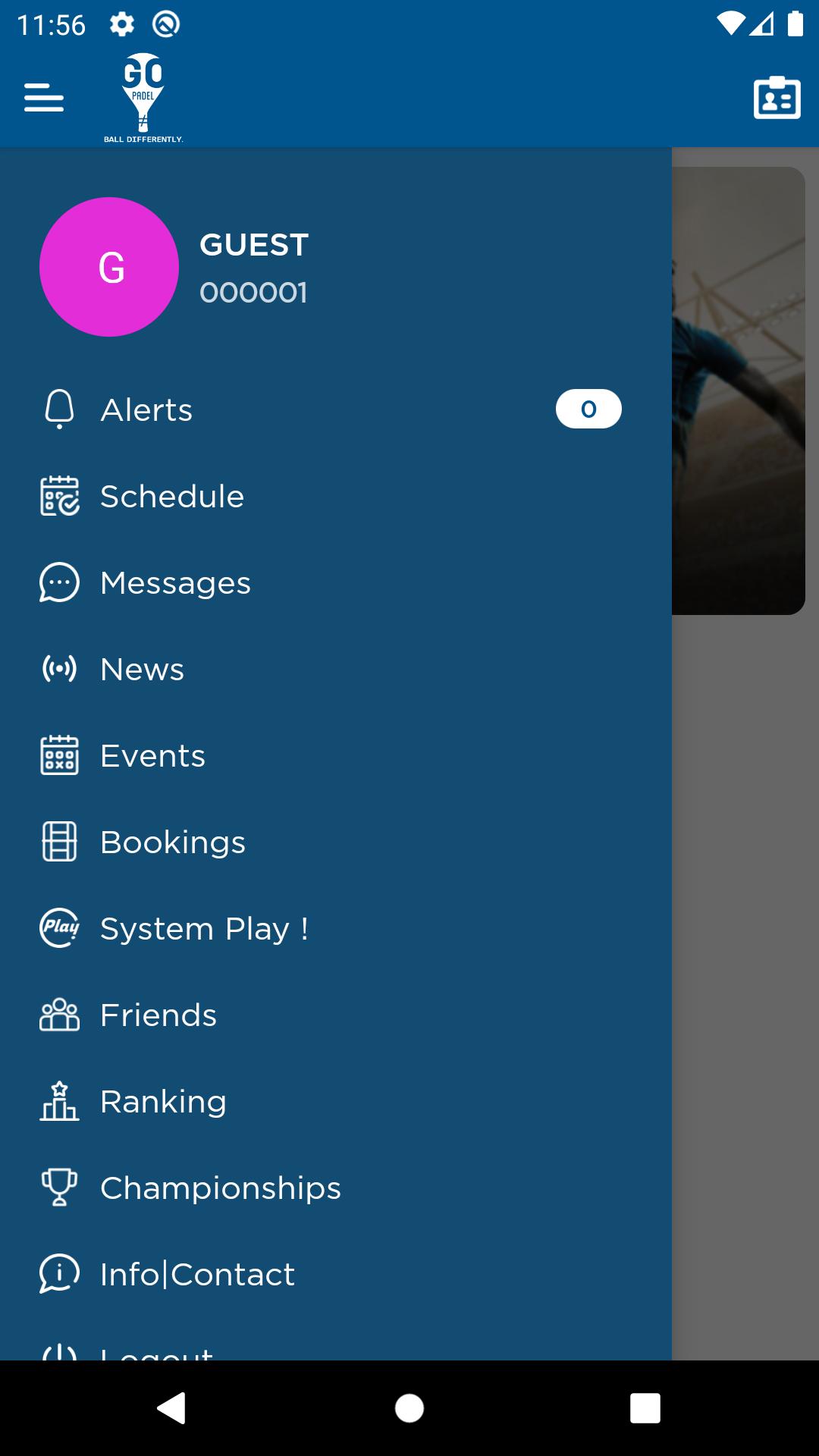Tap the system back button

click(x=171, y=1408)
